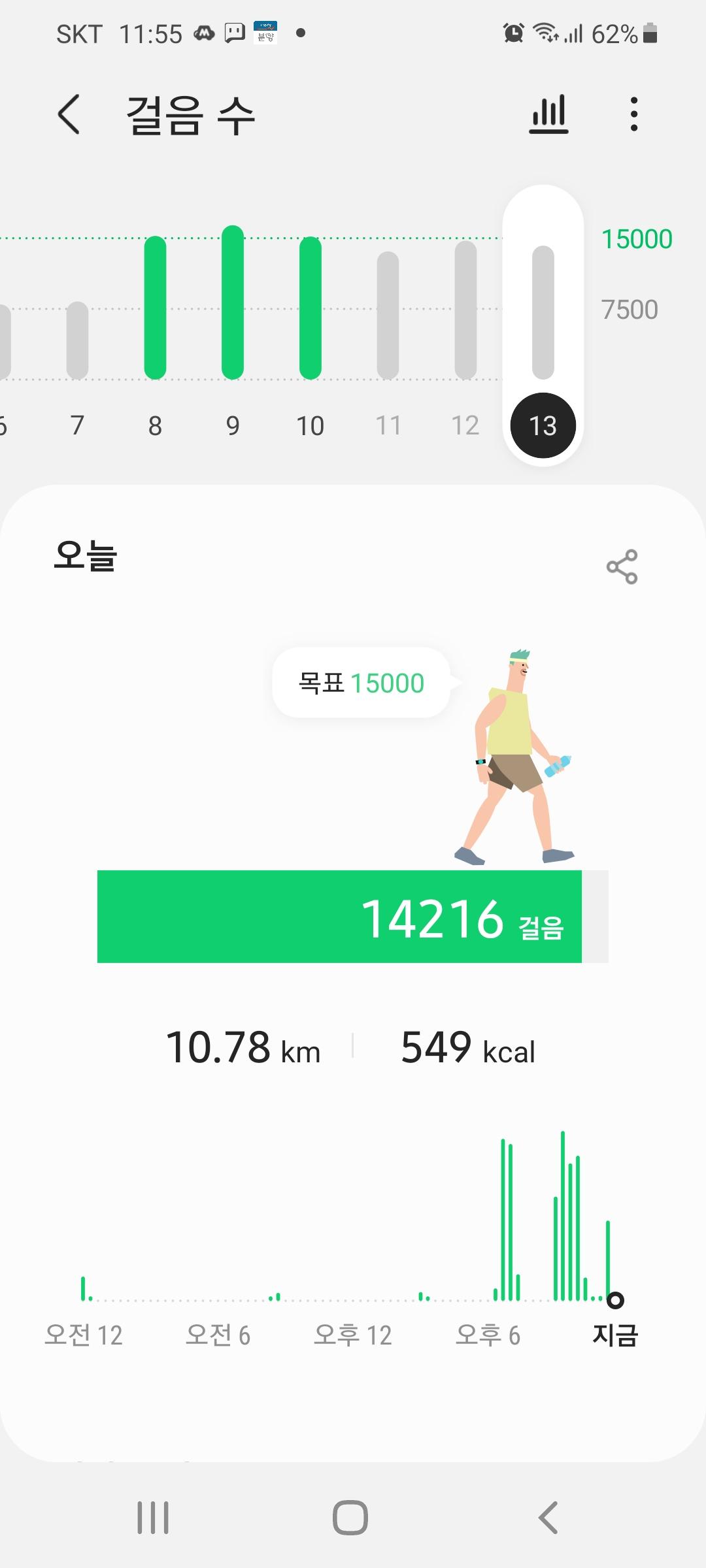Open the step trends chart icon
The image size is (706, 1568).
(548, 114)
